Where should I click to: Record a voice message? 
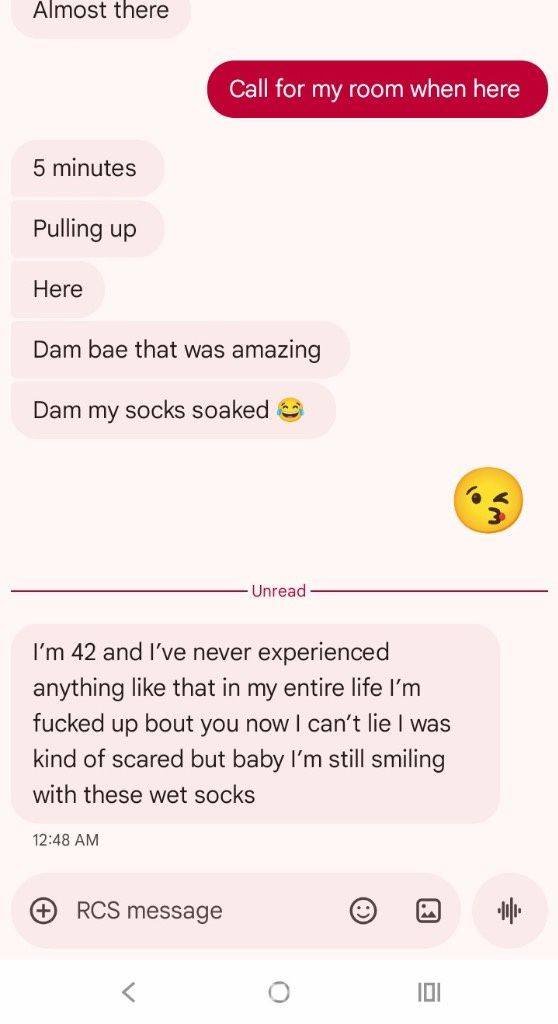pos(509,910)
